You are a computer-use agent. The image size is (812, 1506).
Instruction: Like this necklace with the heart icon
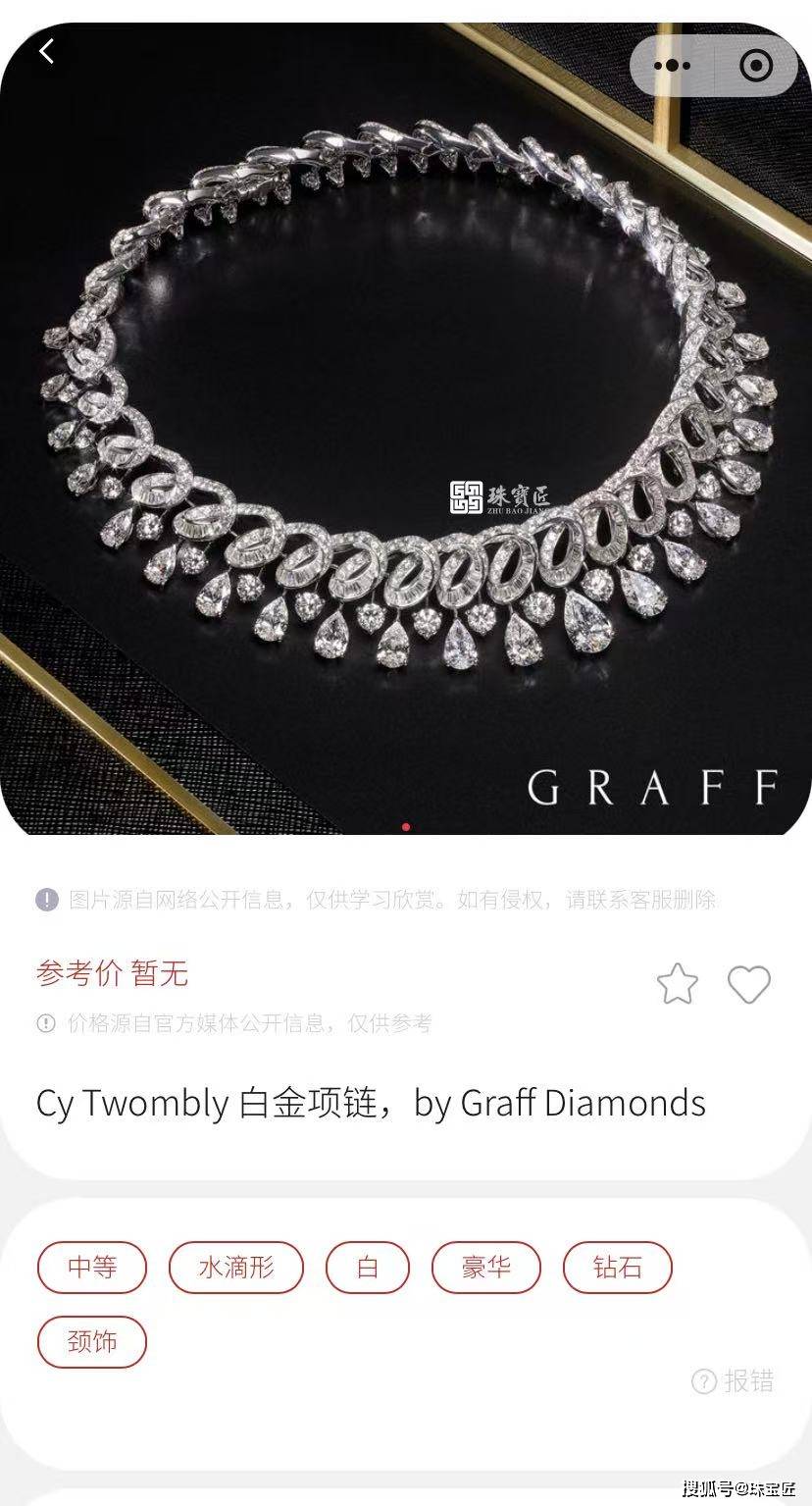pyautogui.click(x=748, y=984)
